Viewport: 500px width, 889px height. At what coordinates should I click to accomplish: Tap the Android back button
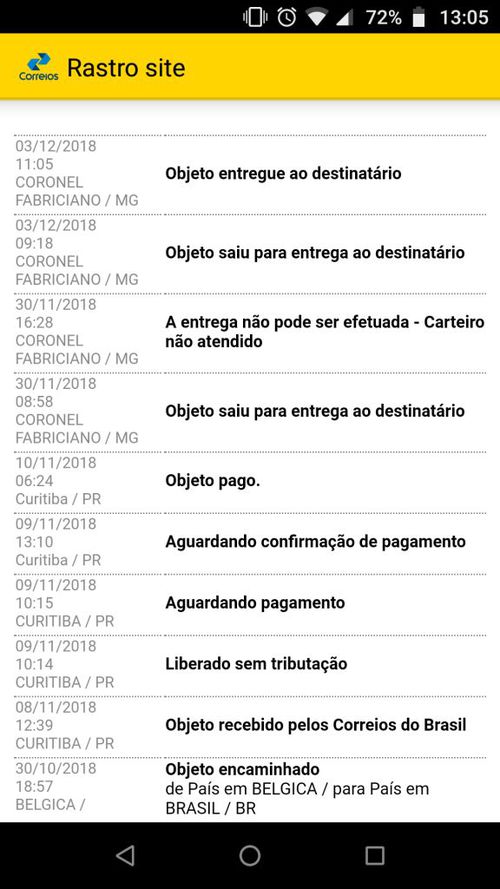click(125, 856)
